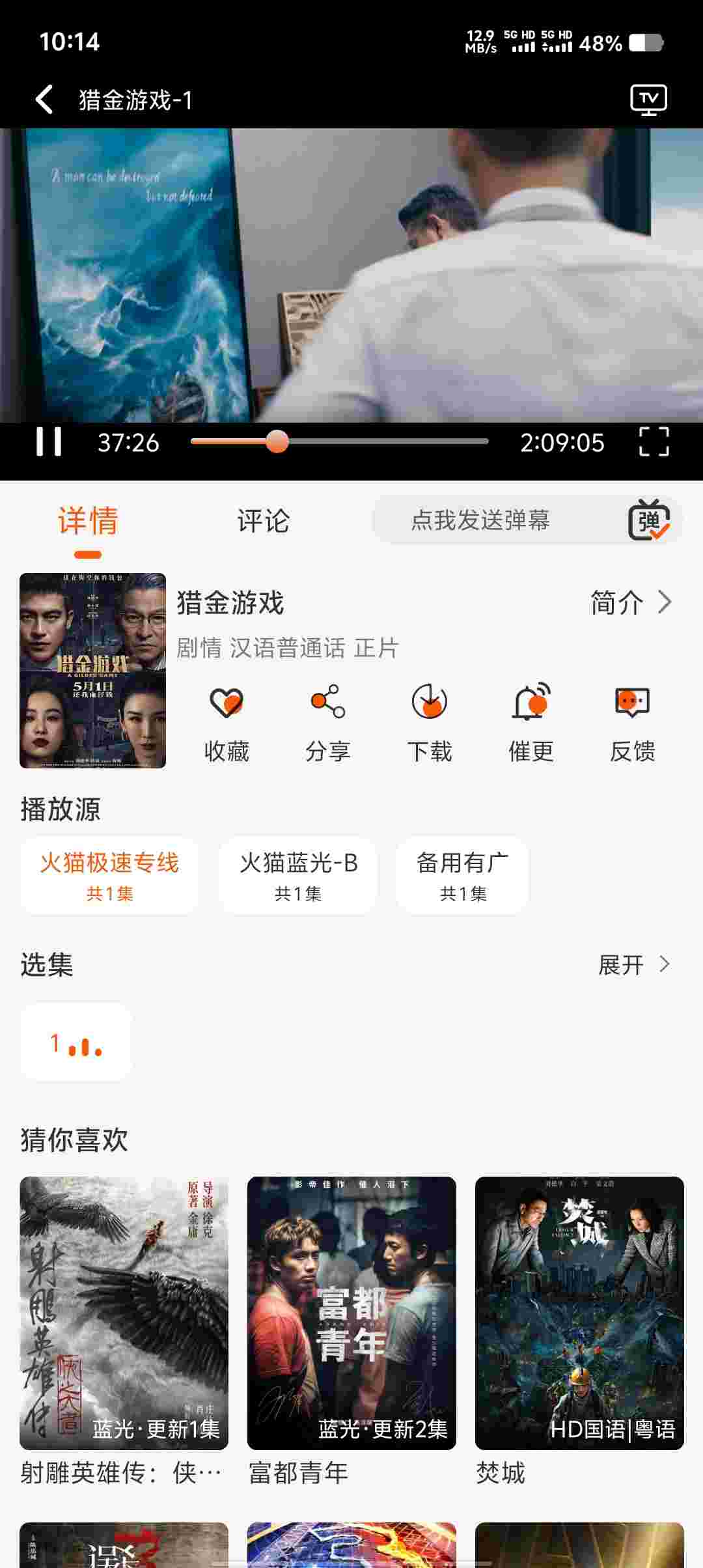Pause the playing video
The image size is (703, 1568).
point(49,442)
